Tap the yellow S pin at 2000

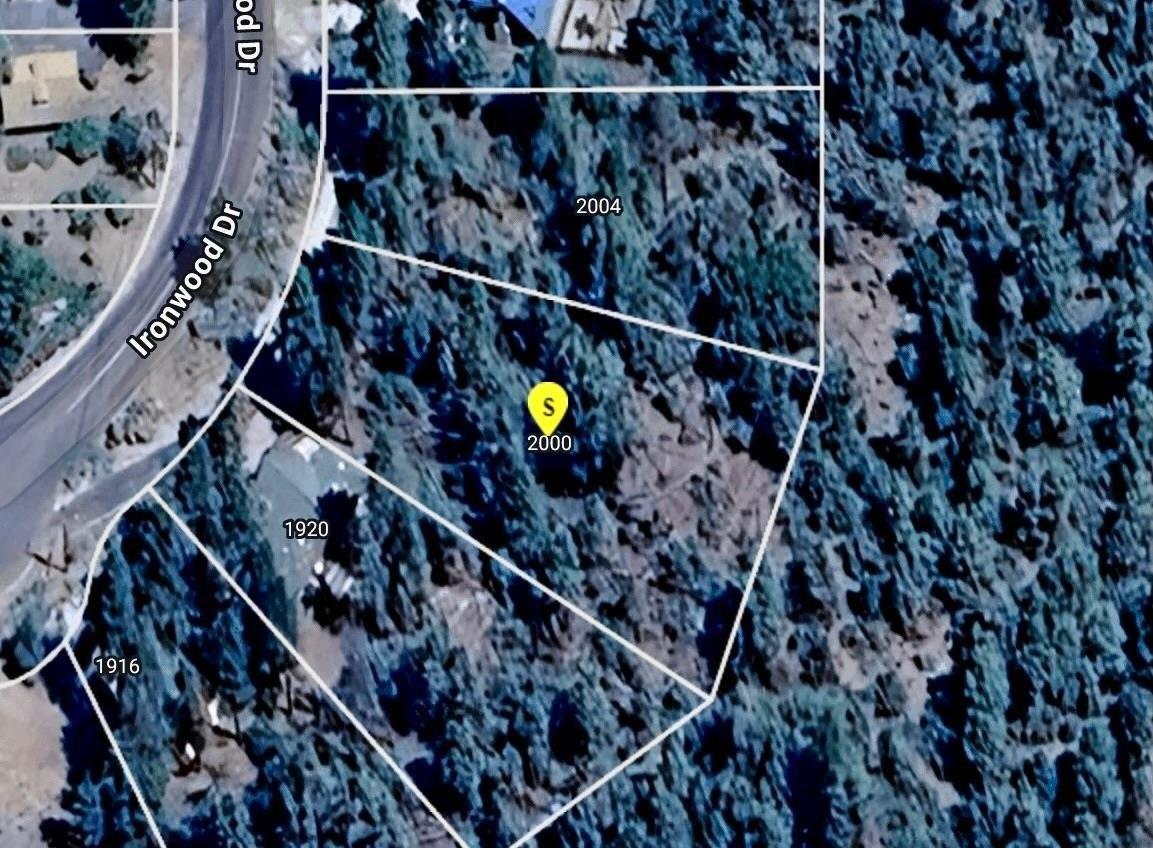[x=548, y=408]
